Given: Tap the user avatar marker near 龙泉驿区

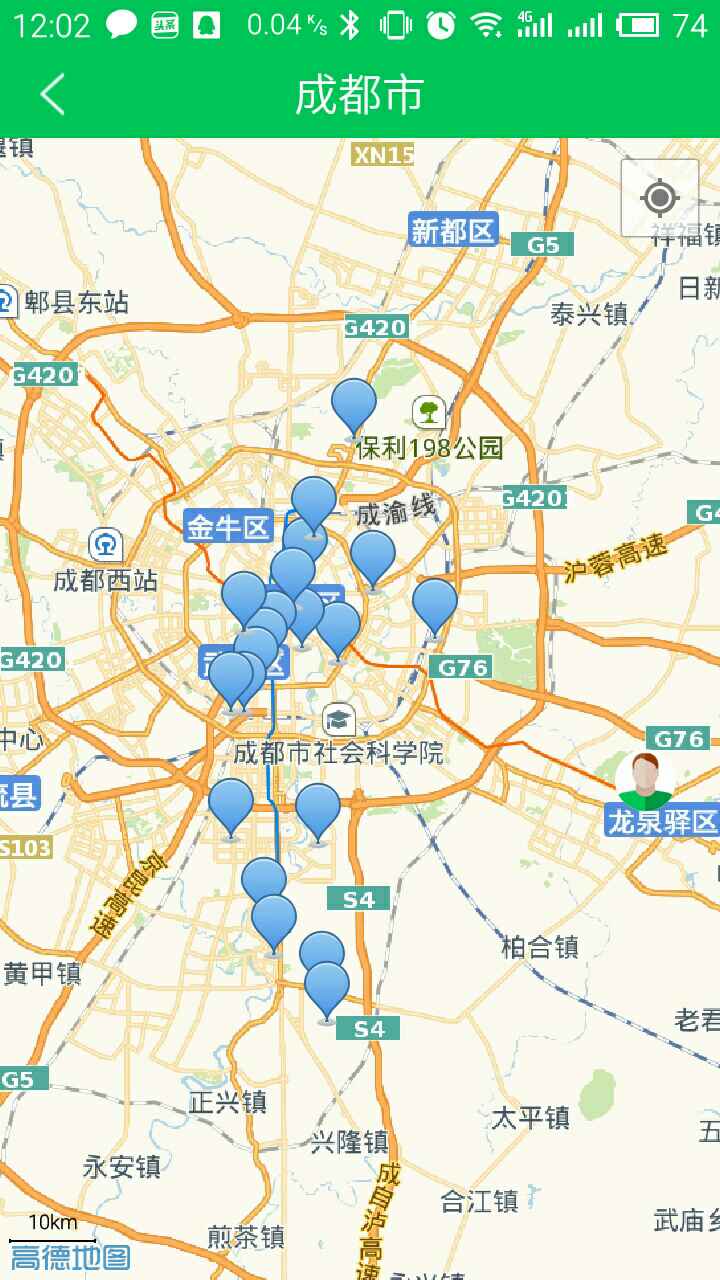Looking at the screenshot, I should (x=645, y=781).
